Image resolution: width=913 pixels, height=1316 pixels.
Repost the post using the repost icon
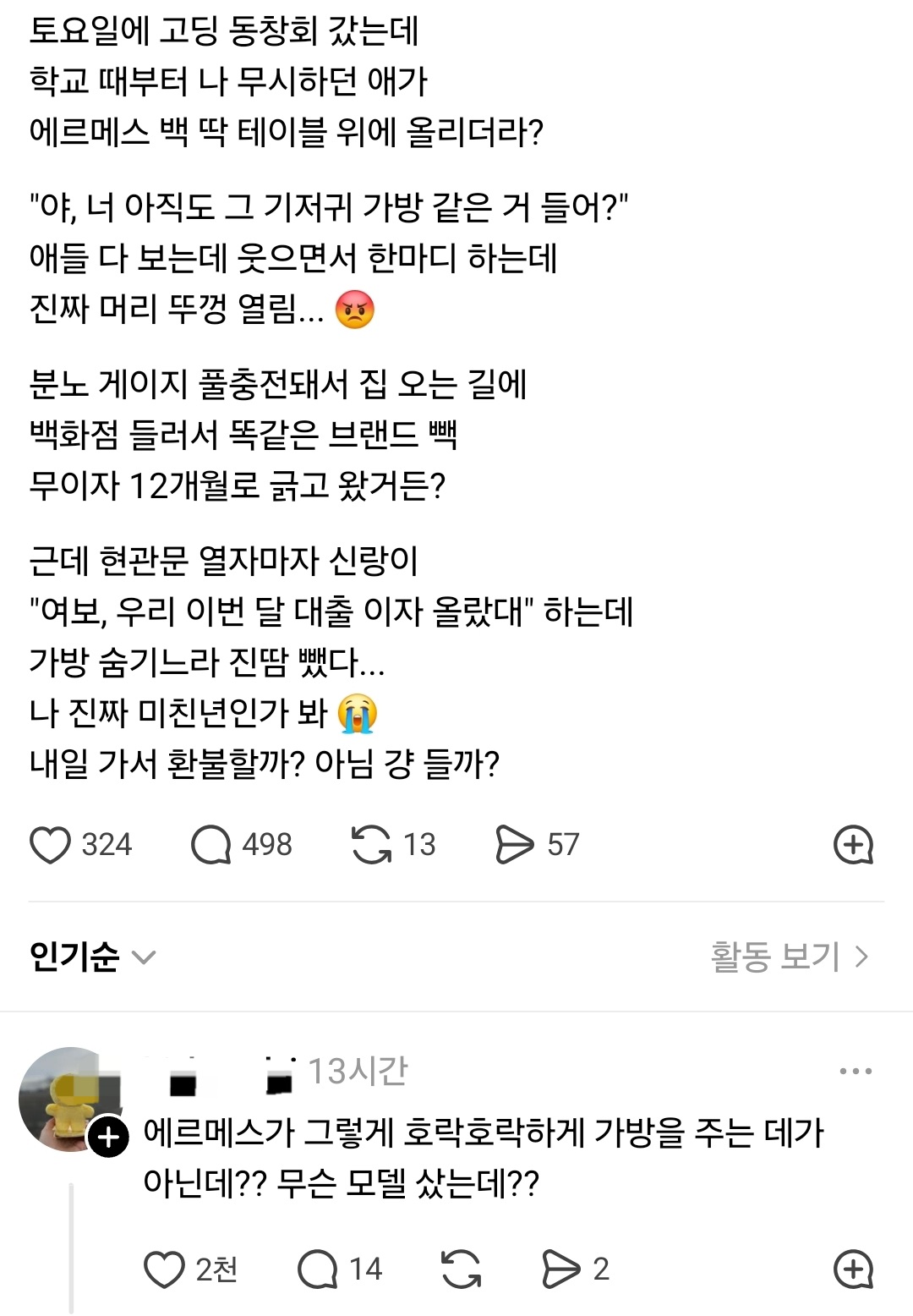pyautogui.click(x=372, y=843)
